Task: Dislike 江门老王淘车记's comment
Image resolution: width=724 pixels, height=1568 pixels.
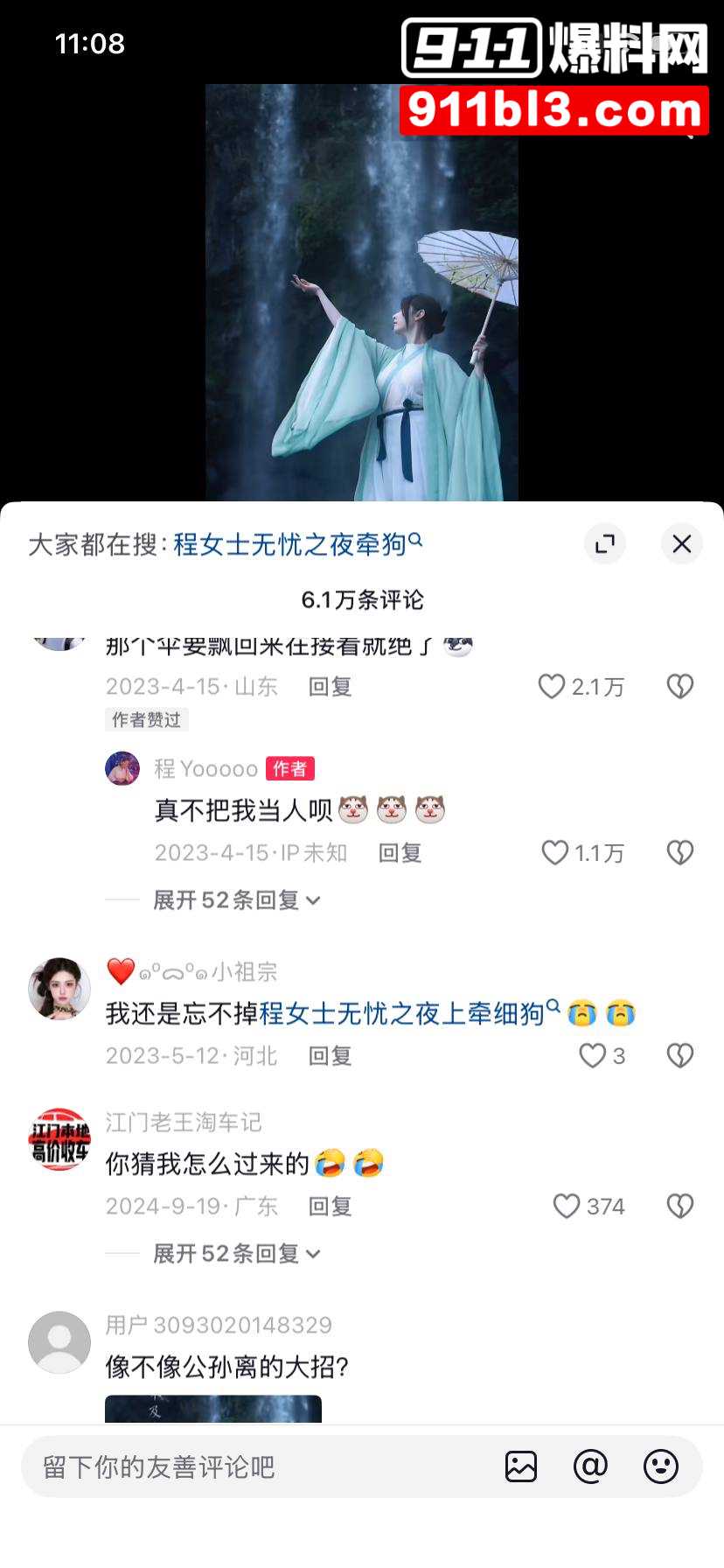Action: pyautogui.click(x=679, y=1207)
